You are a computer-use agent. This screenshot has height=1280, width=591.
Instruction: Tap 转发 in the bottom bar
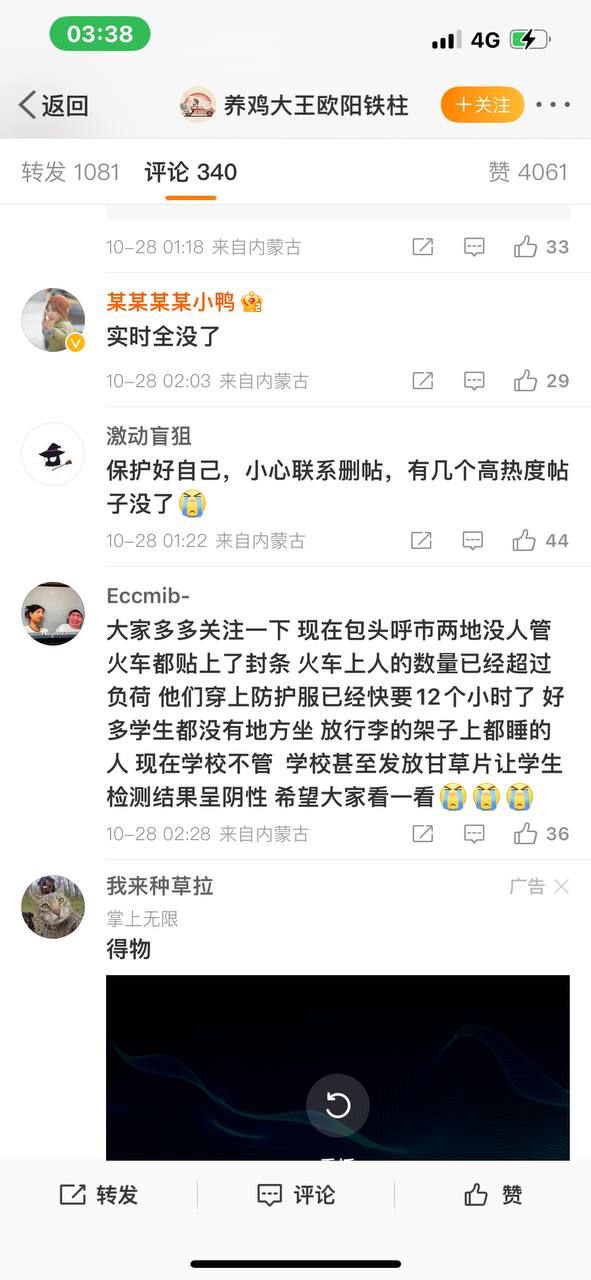click(x=99, y=1194)
